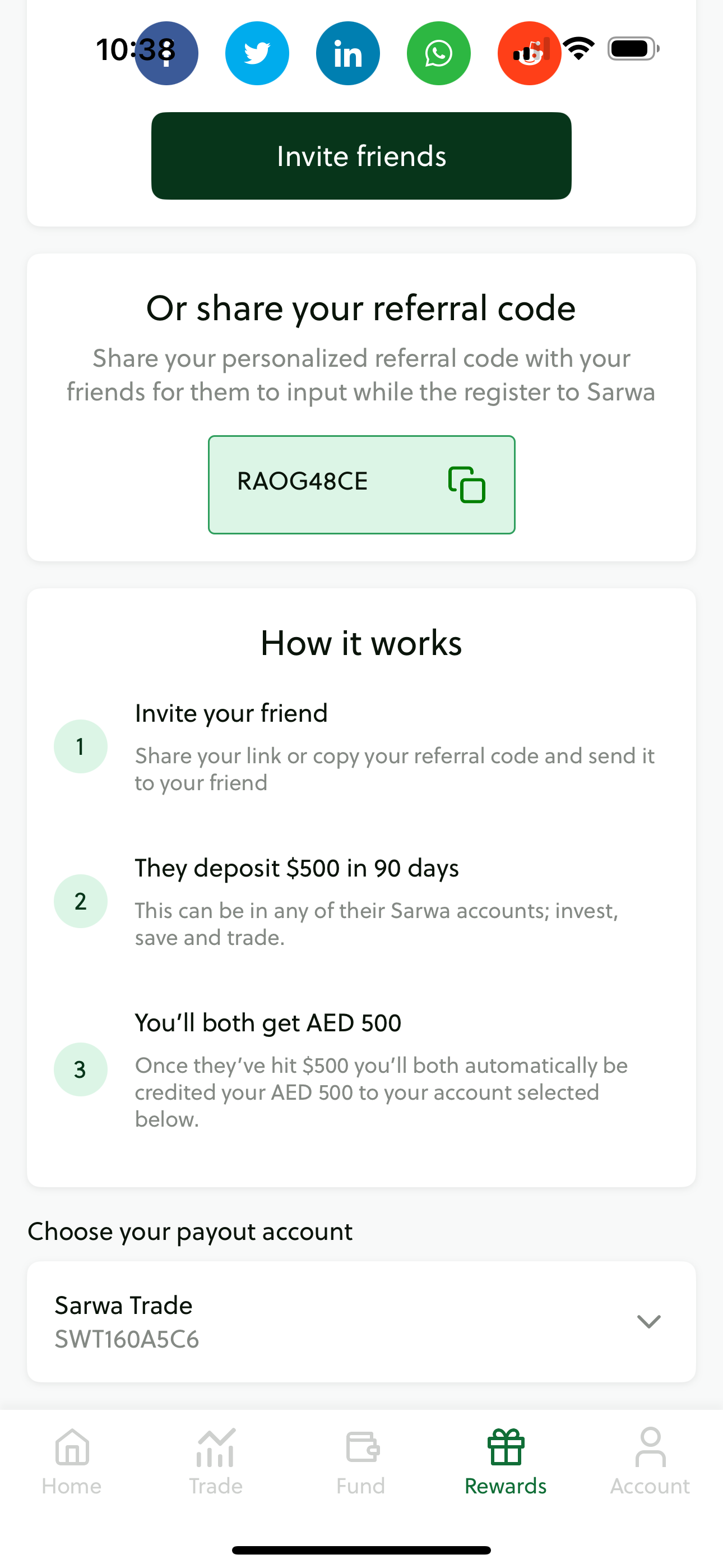Share referral via Twitter icon

[x=257, y=54]
